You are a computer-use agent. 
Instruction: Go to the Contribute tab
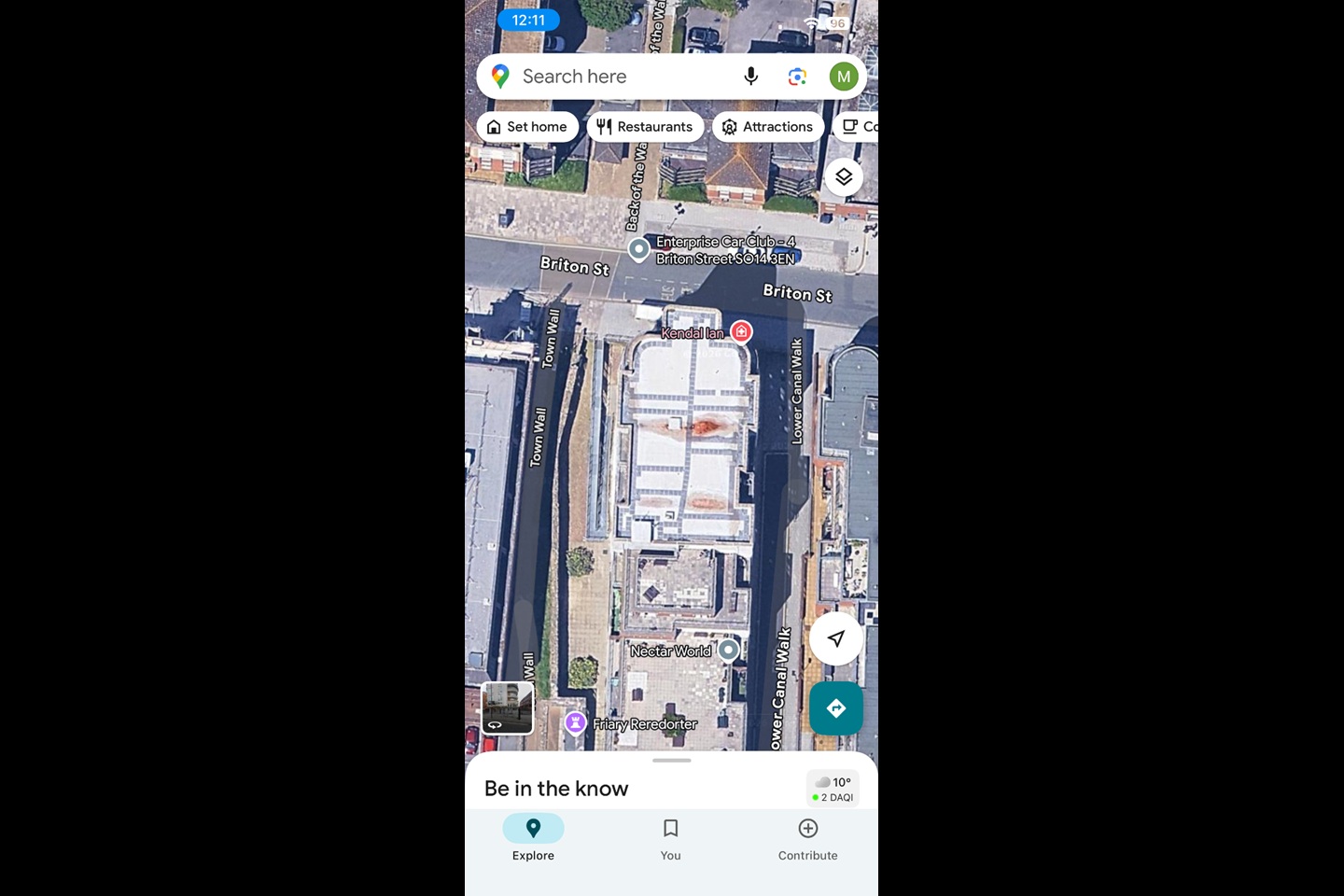(x=807, y=838)
